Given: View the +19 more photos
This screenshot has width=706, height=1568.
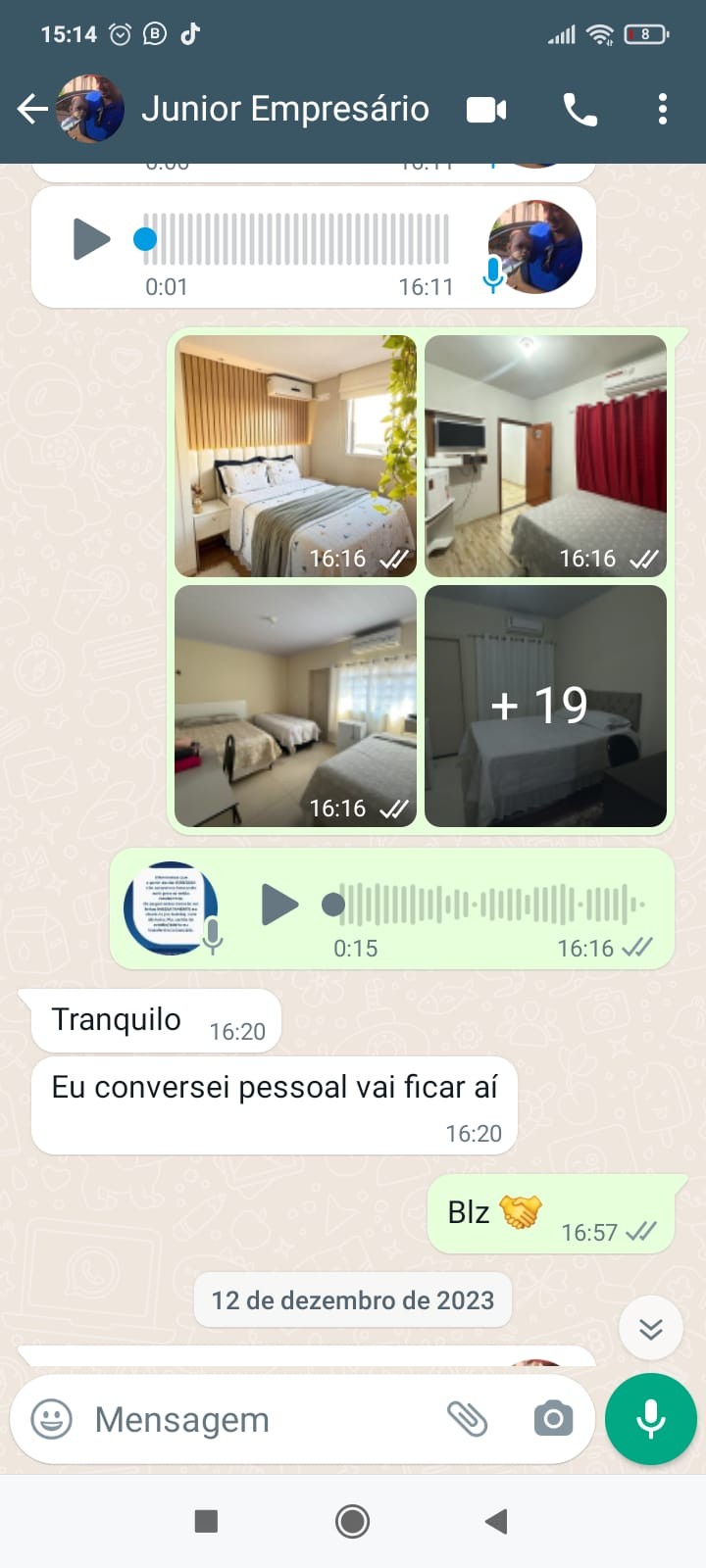Looking at the screenshot, I should tap(545, 706).
